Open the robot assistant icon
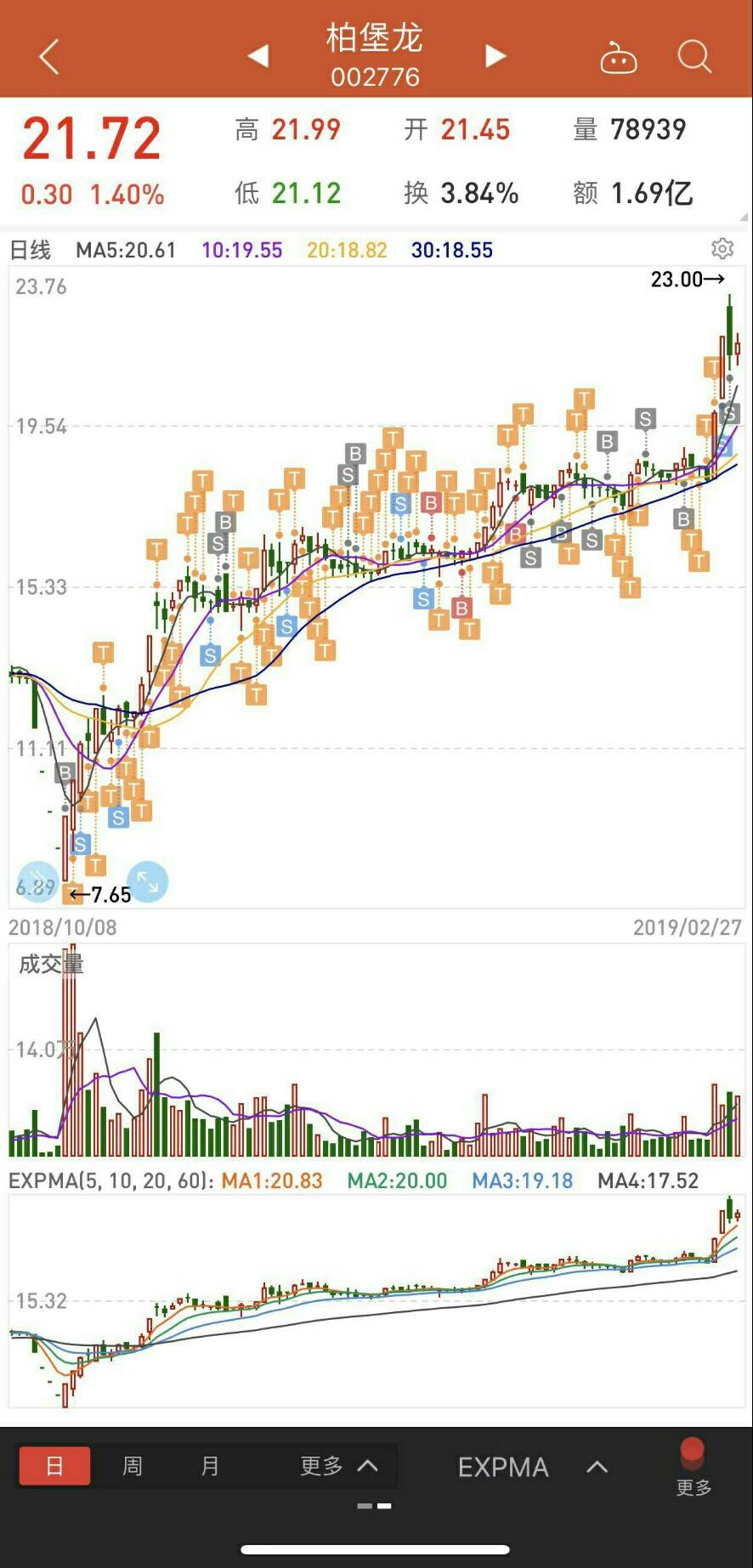 [618, 58]
